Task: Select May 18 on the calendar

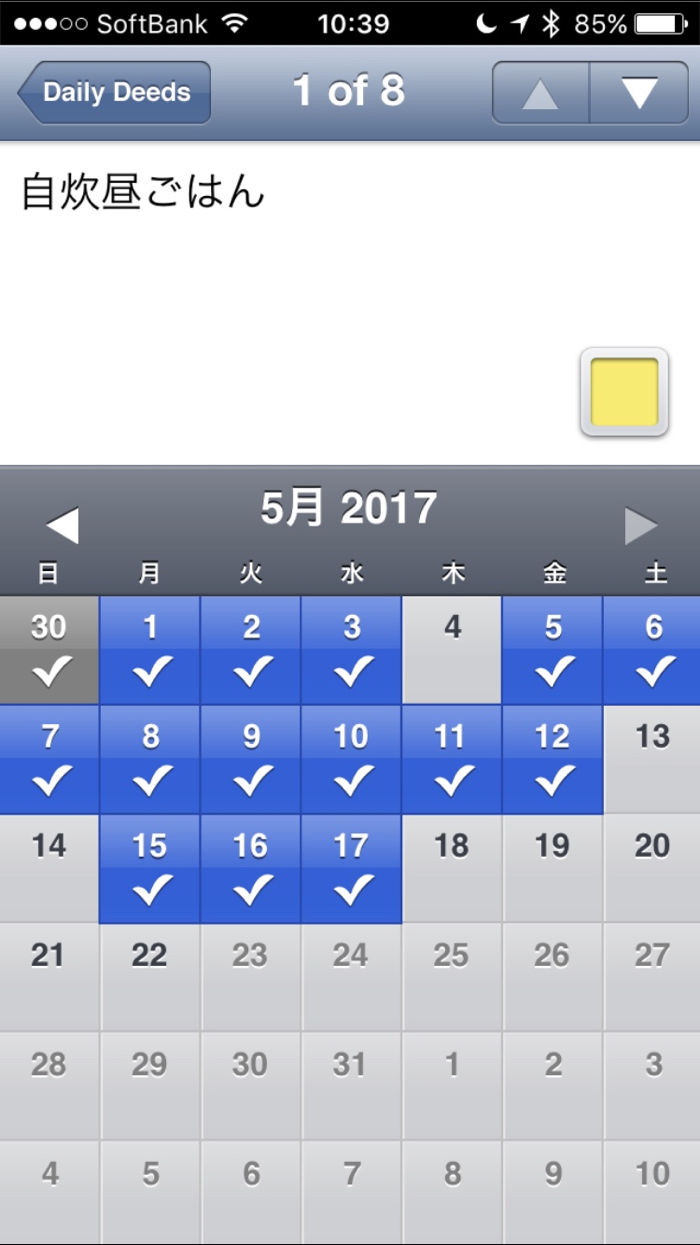Action: [x=452, y=868]
